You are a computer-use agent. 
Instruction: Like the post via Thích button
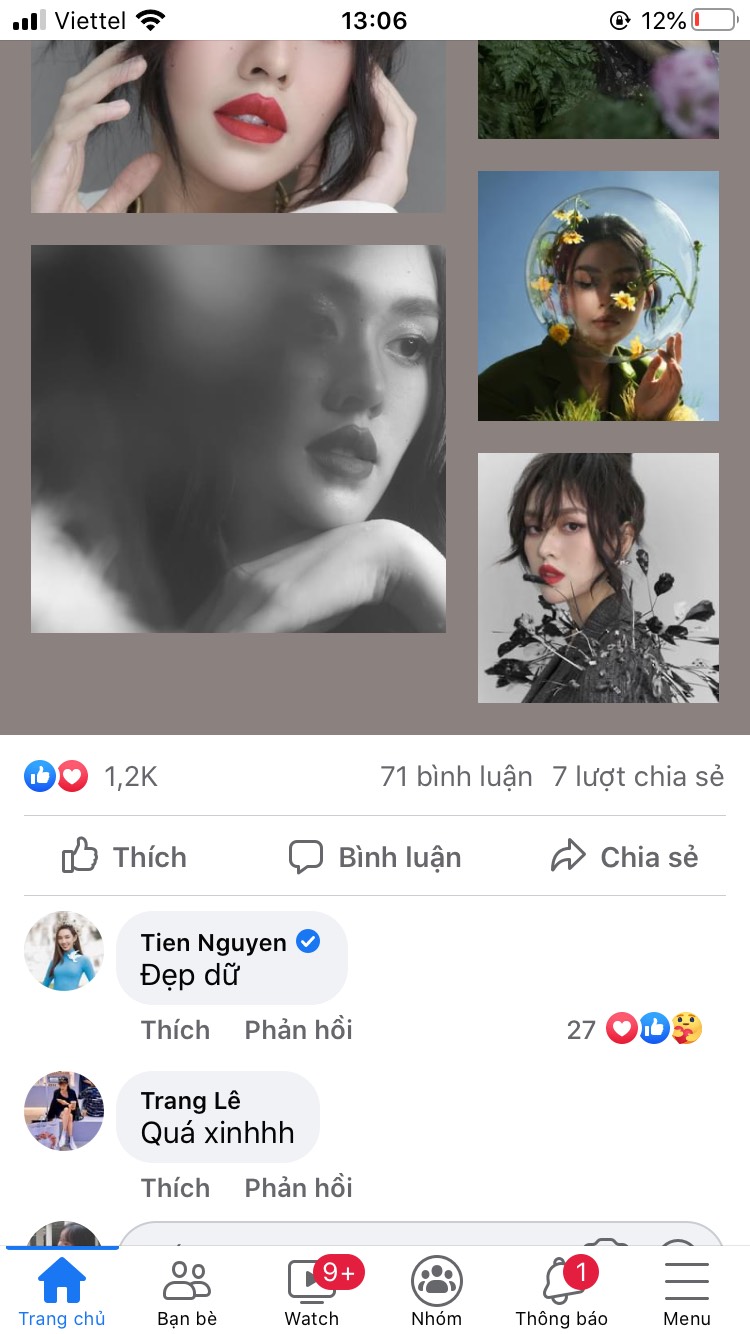coord(123,856)
